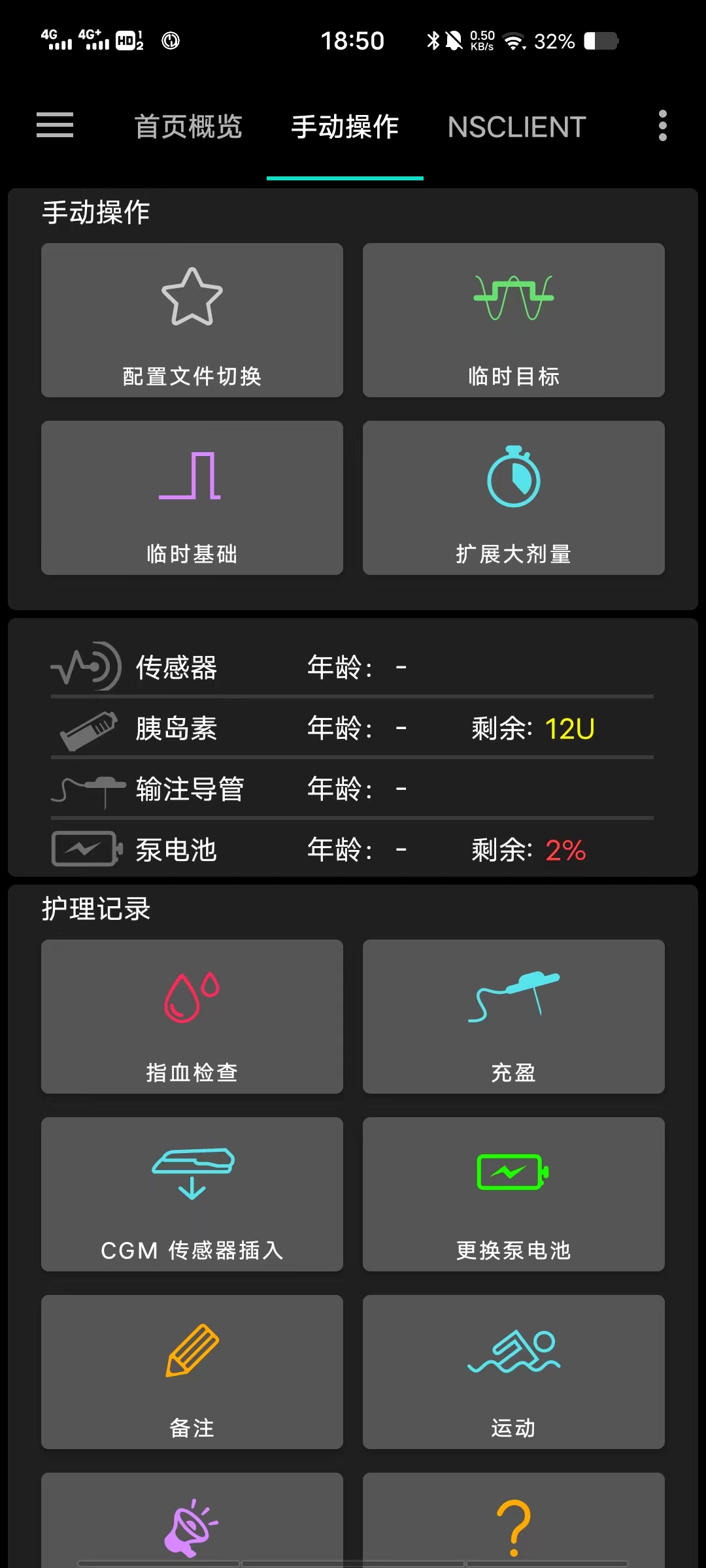Open 扩展大剂量 extended bolus
Screen dimensions: 706x1568
[x=514, y=498]
